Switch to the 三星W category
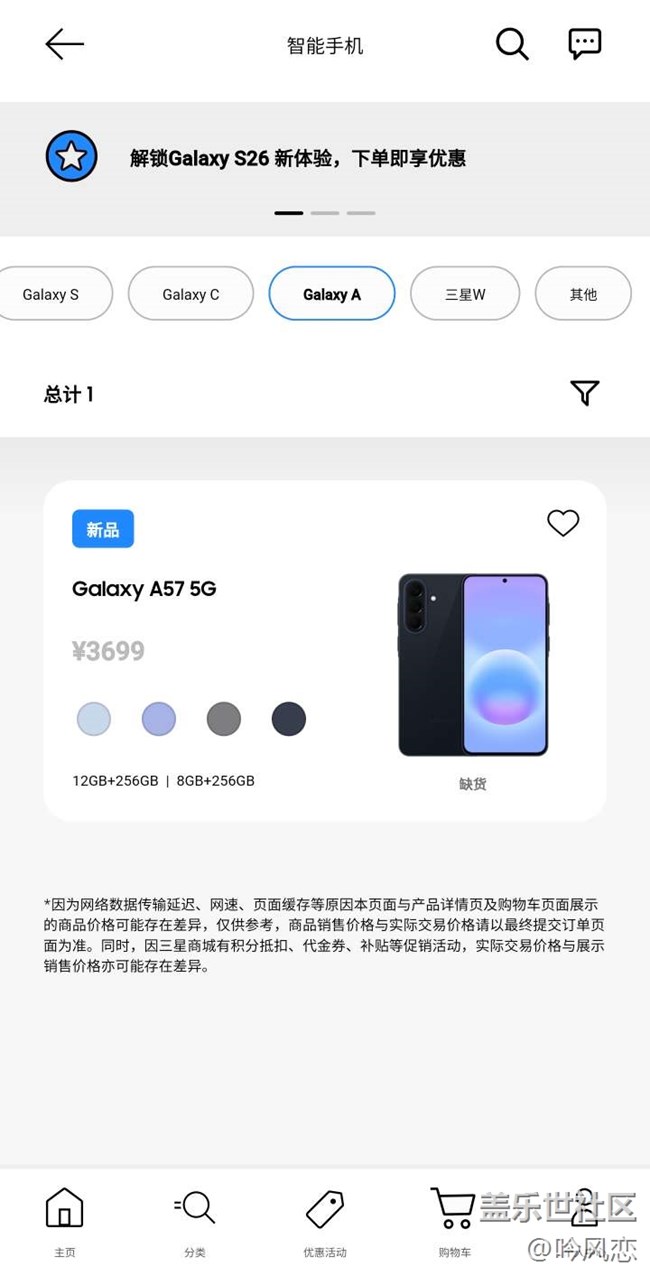The width and height of the screenshot is (650, 1285). pyautogui.click(x=465, y=294)
